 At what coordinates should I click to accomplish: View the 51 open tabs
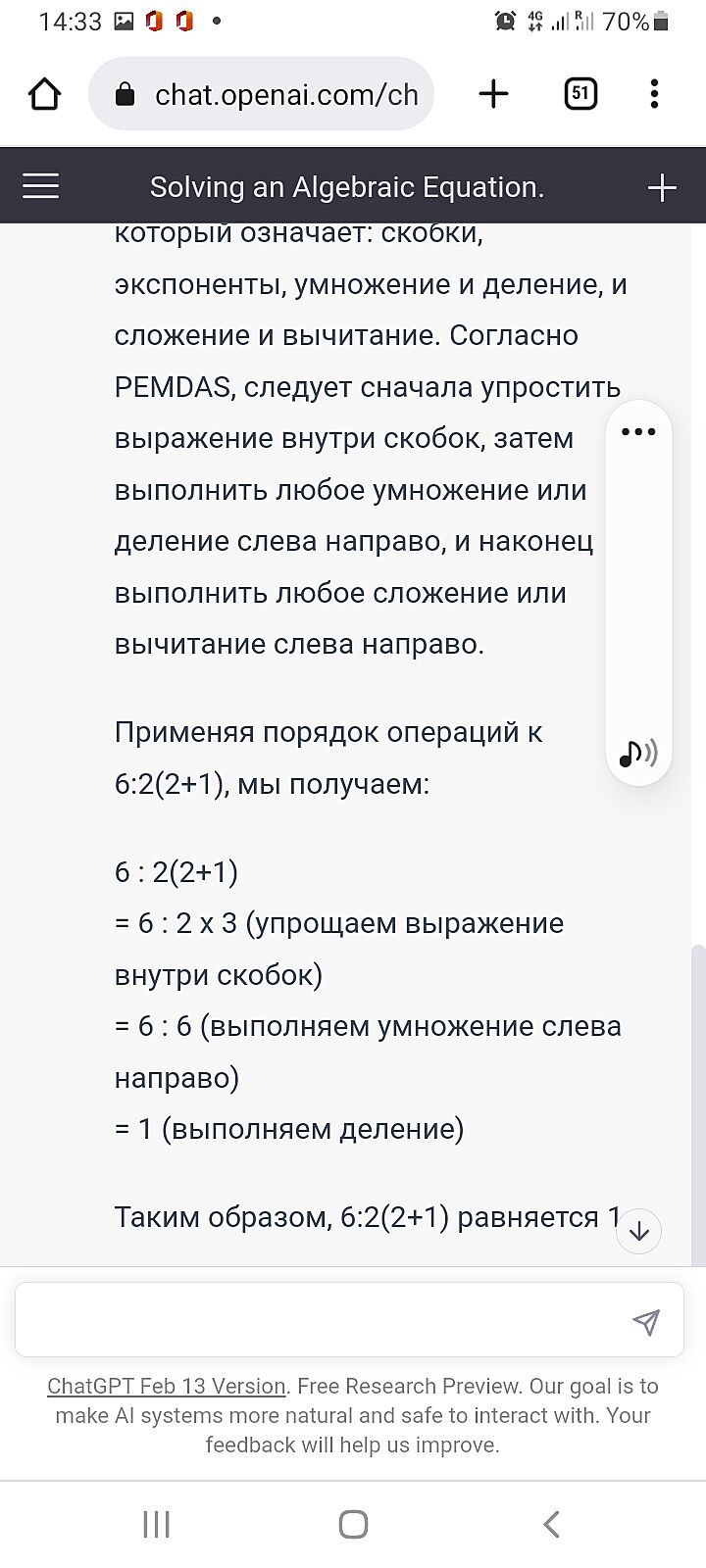pyautogui.click(x=580, y=94)
